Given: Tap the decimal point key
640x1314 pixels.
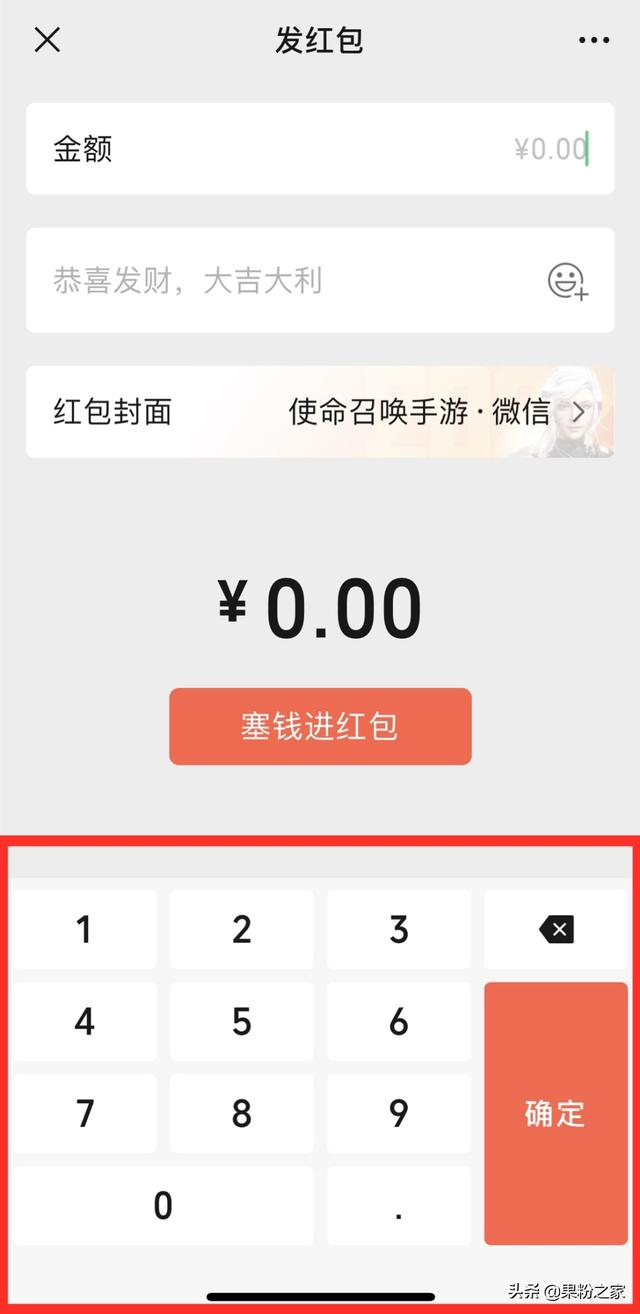Looking at the screenshot, I should point(399,1206).
